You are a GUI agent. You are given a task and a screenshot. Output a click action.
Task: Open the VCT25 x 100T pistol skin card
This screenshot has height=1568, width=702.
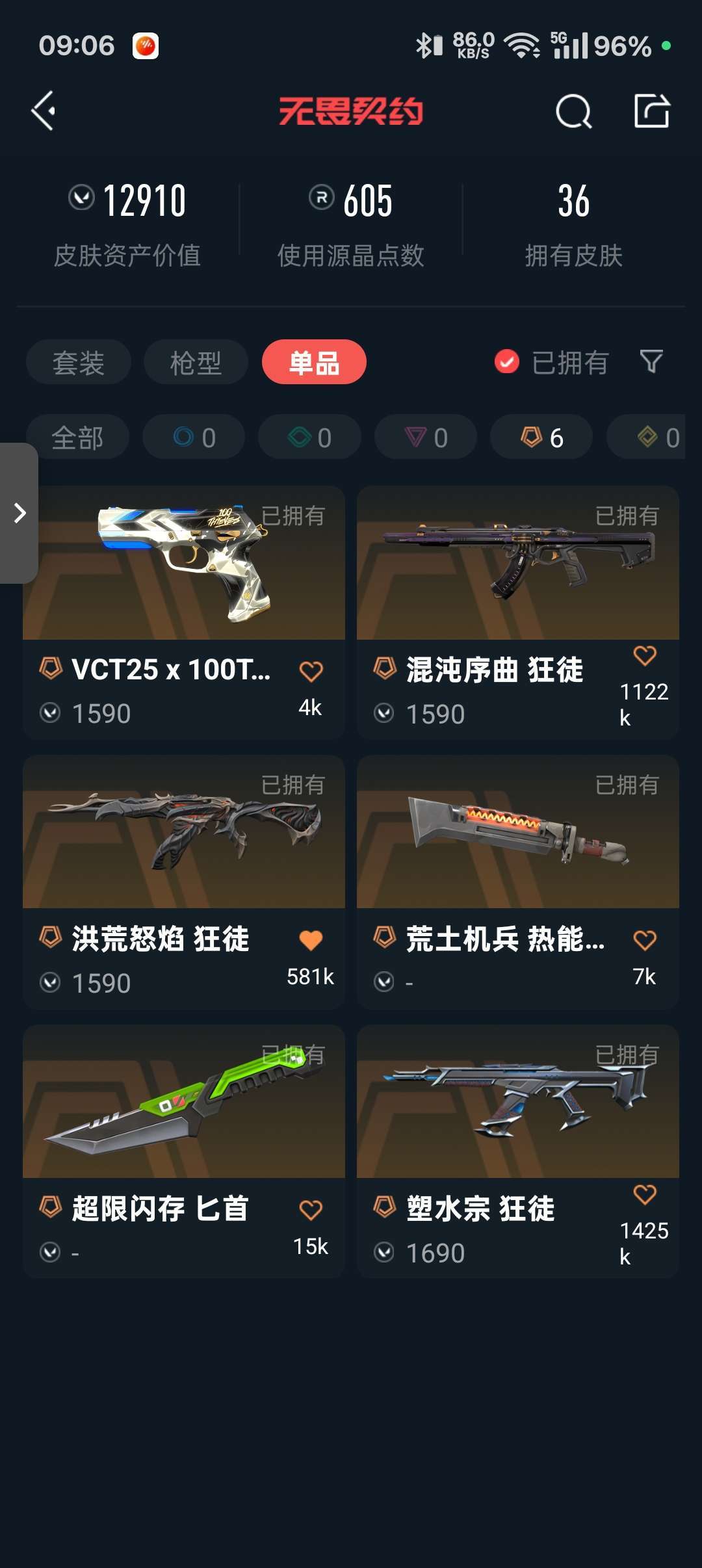(184, 612)
